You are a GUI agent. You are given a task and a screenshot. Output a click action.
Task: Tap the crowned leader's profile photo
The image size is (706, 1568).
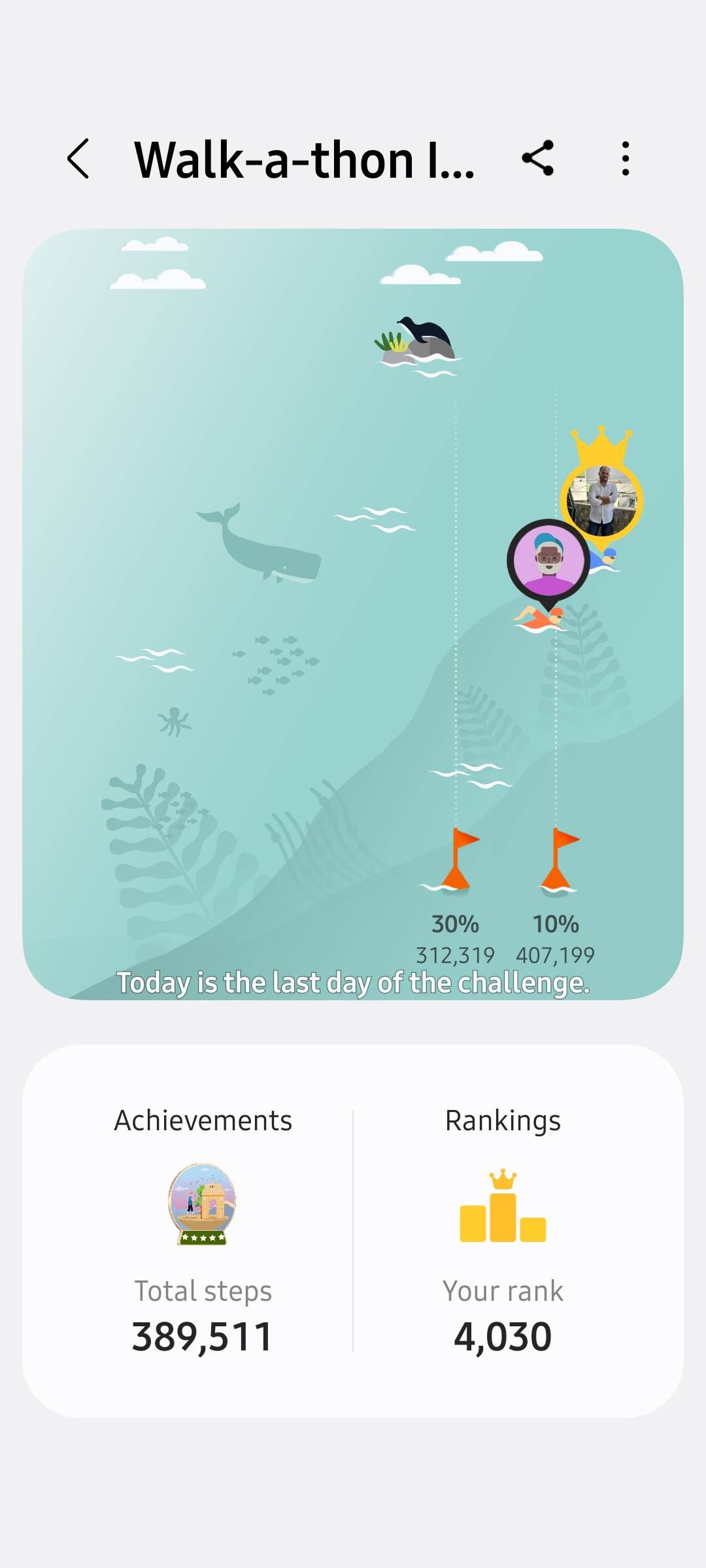coord(603,500)
